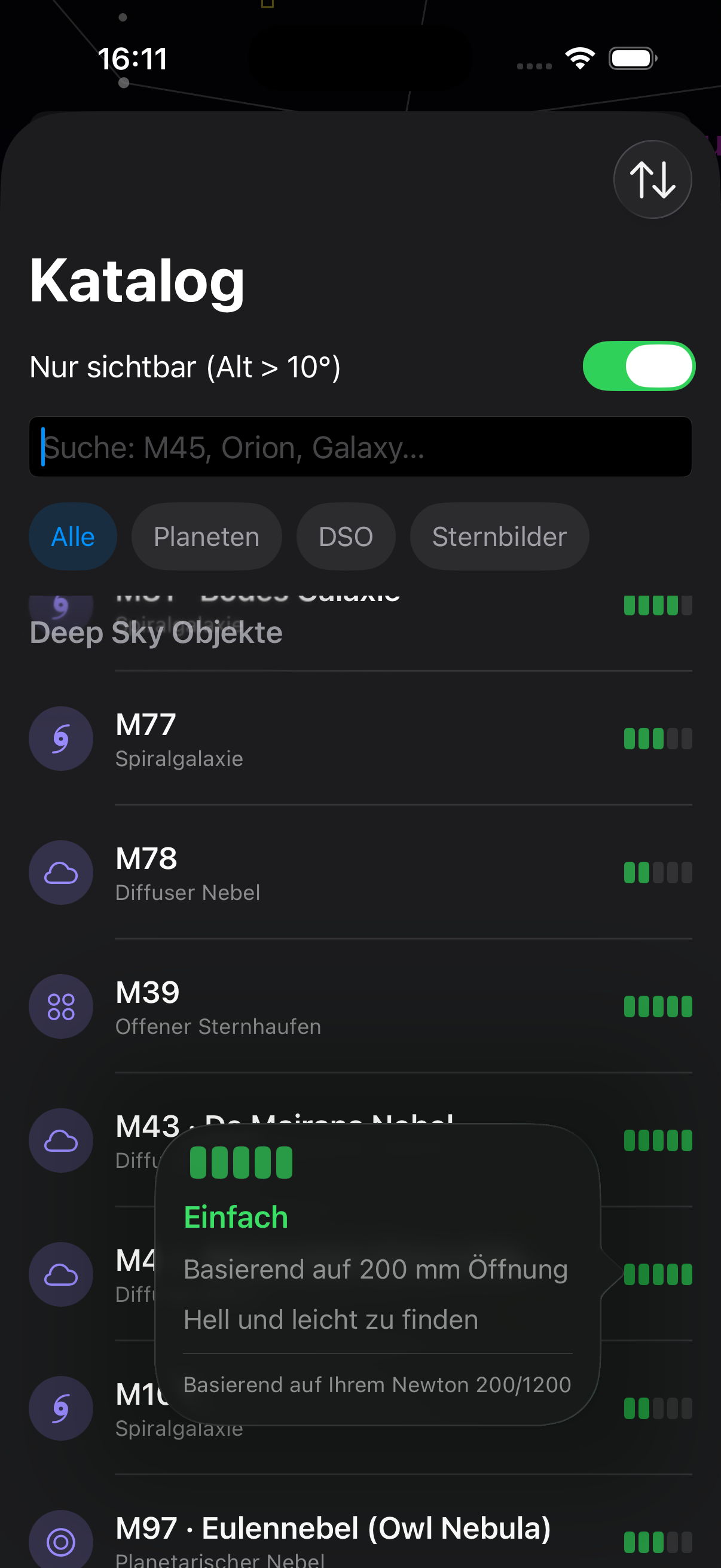Select the Alle filter chip
This screenshot has height=1568, width=721.
[x=73, y=536]
